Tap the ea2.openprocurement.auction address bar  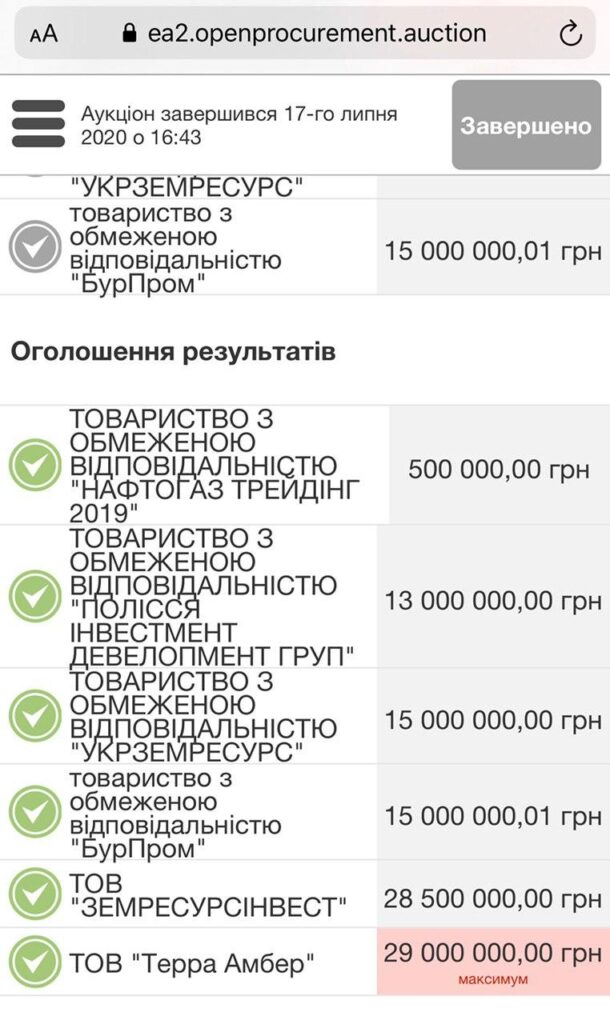305,33
